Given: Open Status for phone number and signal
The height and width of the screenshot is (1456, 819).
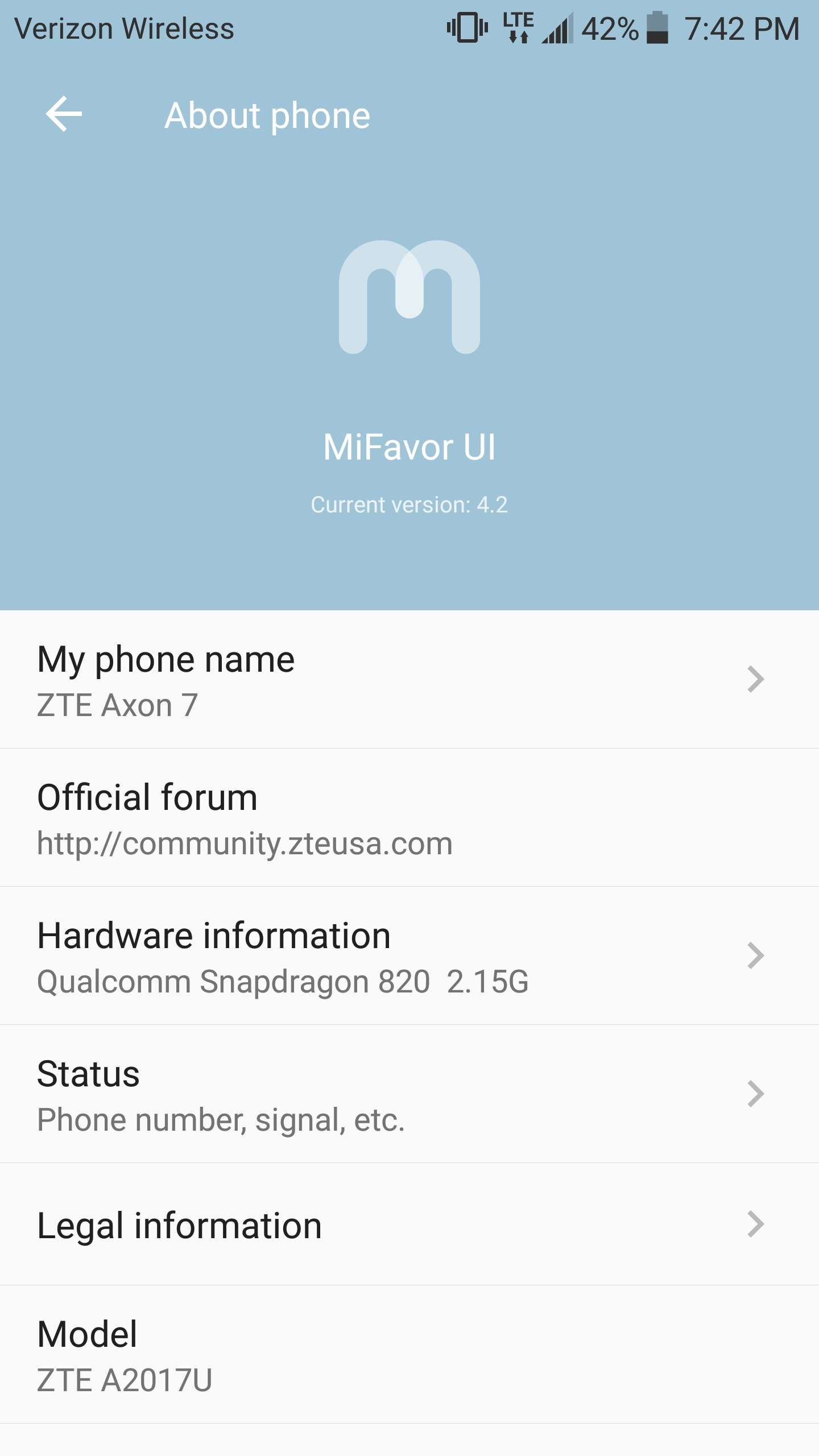Looking at the screenshot, I should point(409,1094).
